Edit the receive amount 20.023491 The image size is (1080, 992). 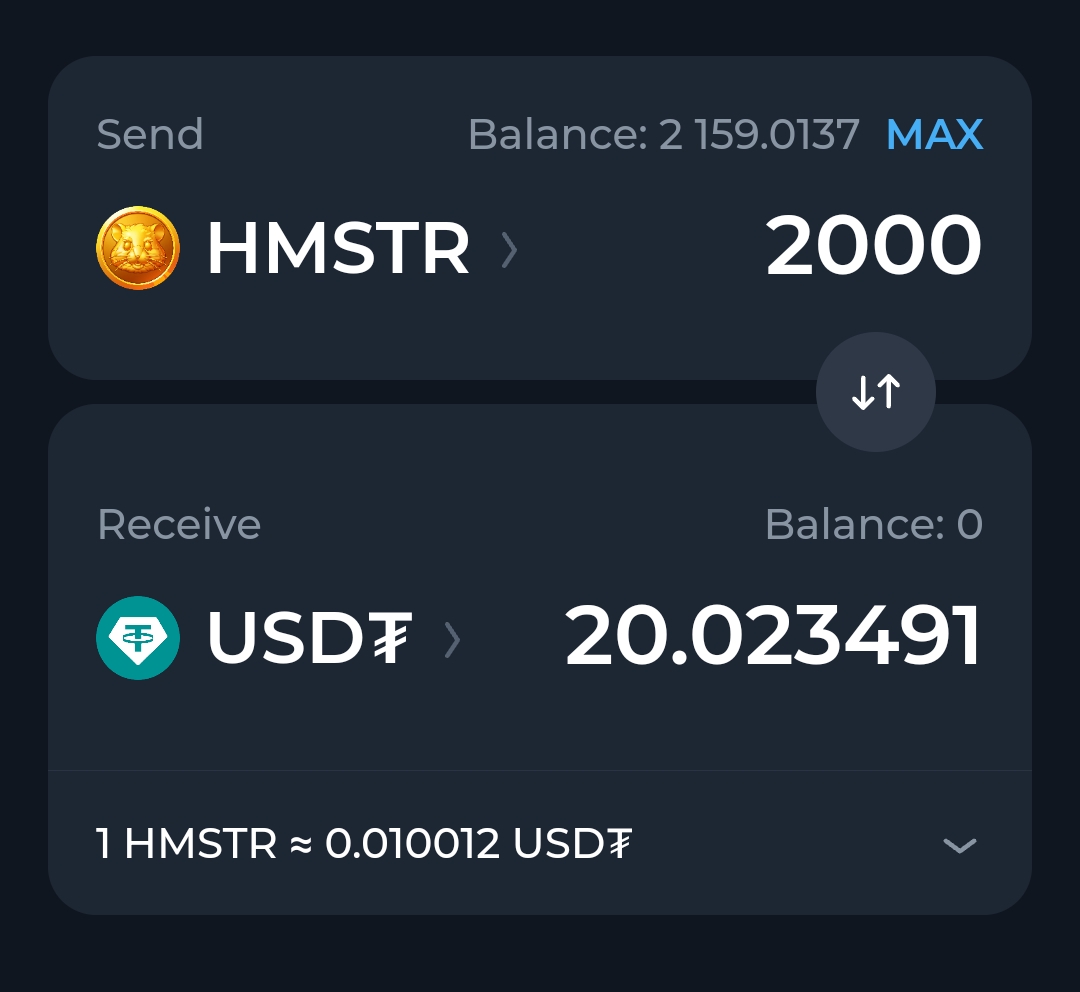[x=773, y=638]
